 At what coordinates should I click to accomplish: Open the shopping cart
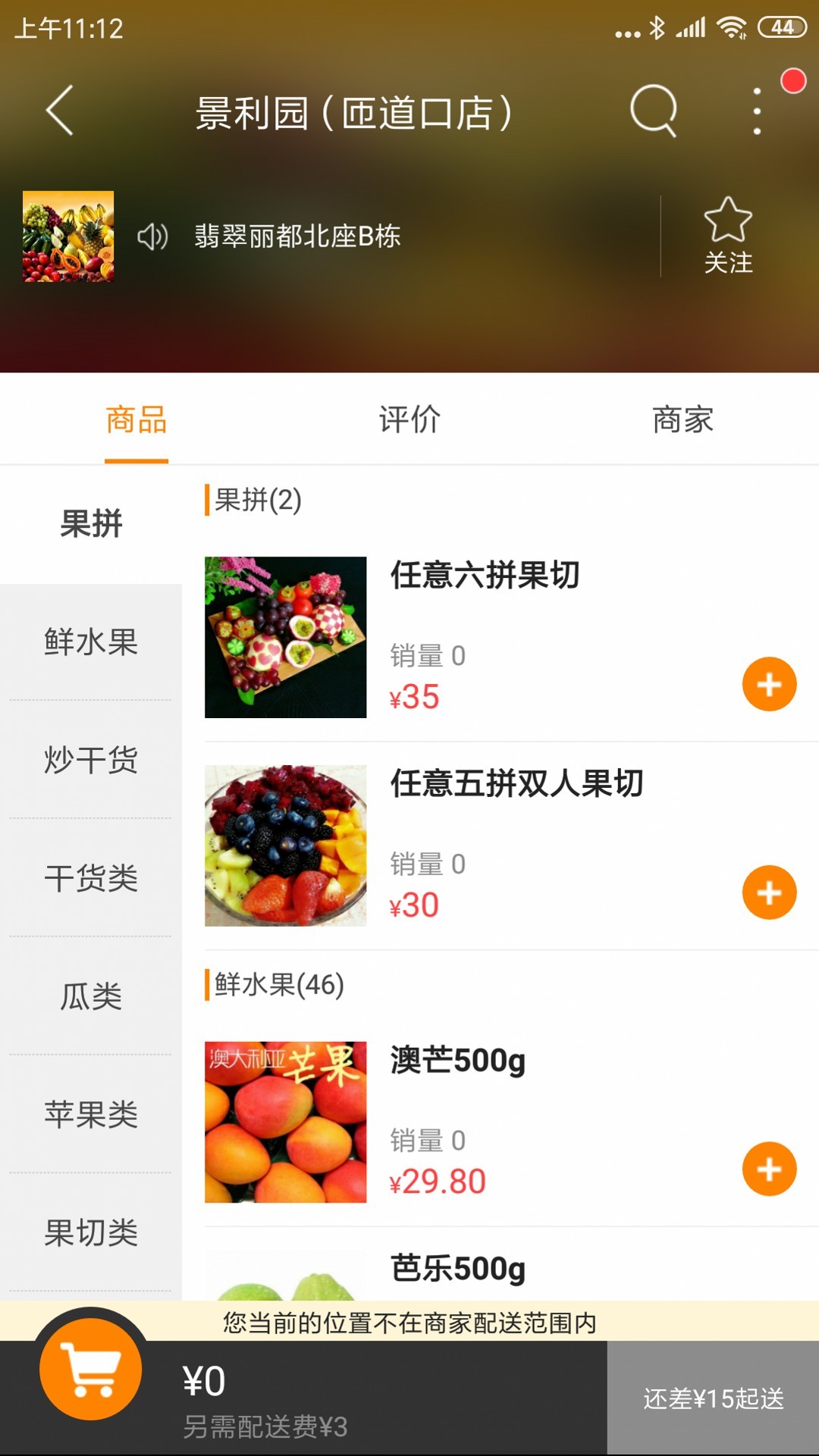tap(91, 1369)
